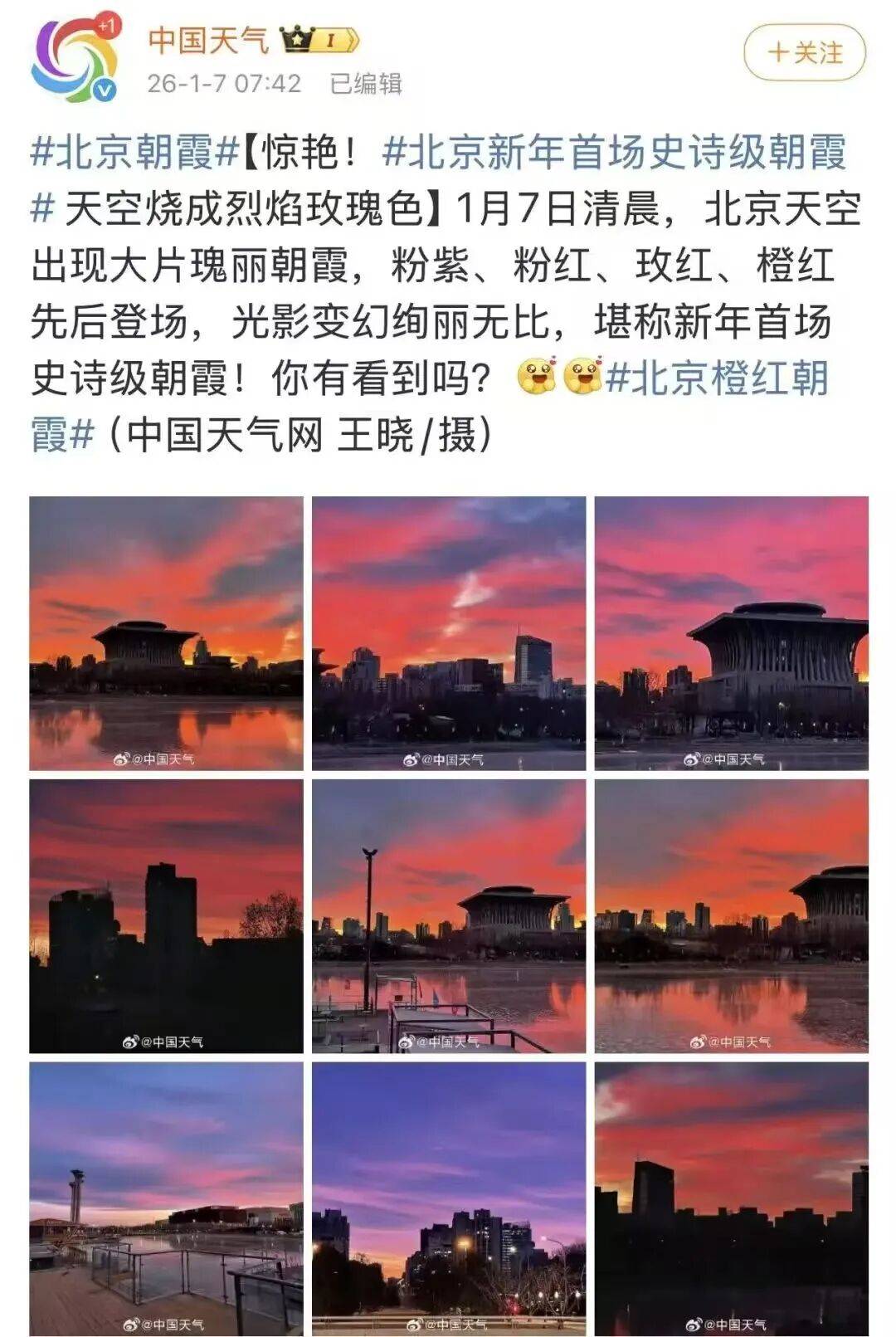Follow the 中国天气 account
Viewport: 896px width, 1337px height.
pyautogui.click(x=804, y=53)
